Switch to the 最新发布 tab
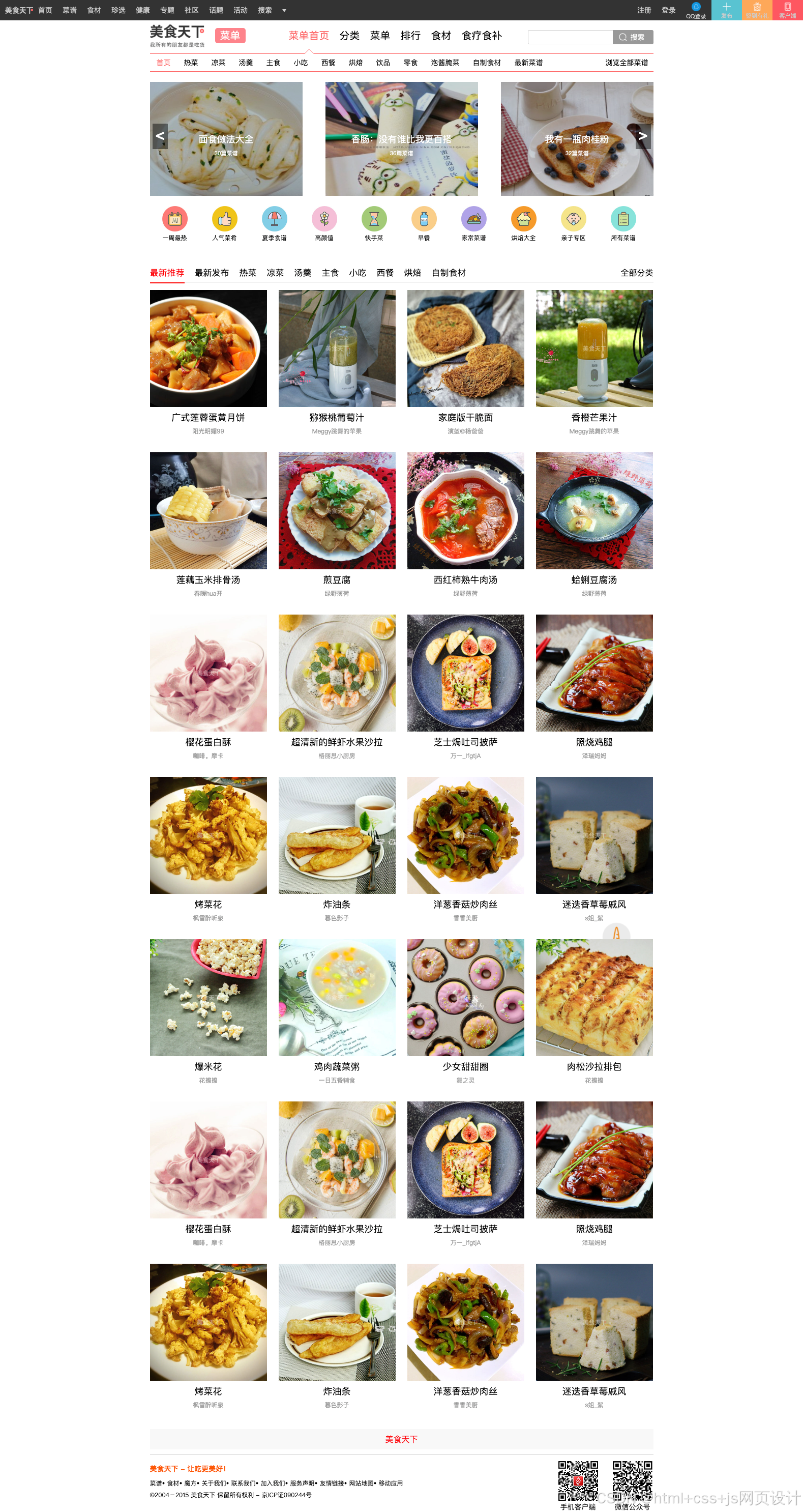The image size is (803, 1512). 211,273
